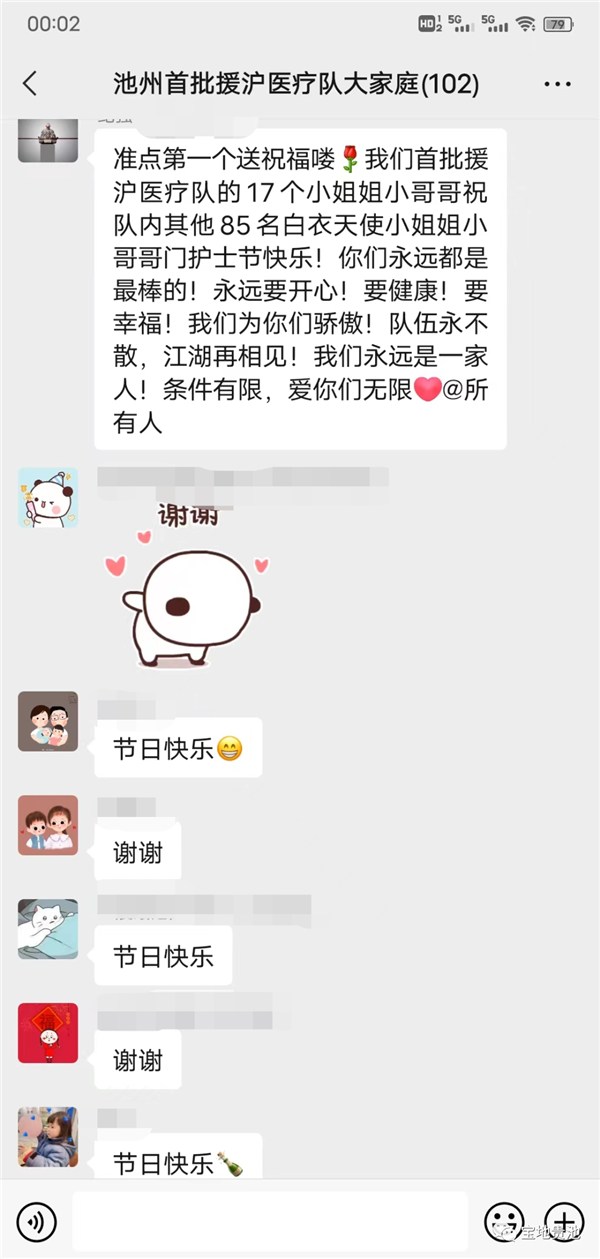Open the white cat avatar's profile
This screenshot has height=1259, width=600.
coord(48,928)
